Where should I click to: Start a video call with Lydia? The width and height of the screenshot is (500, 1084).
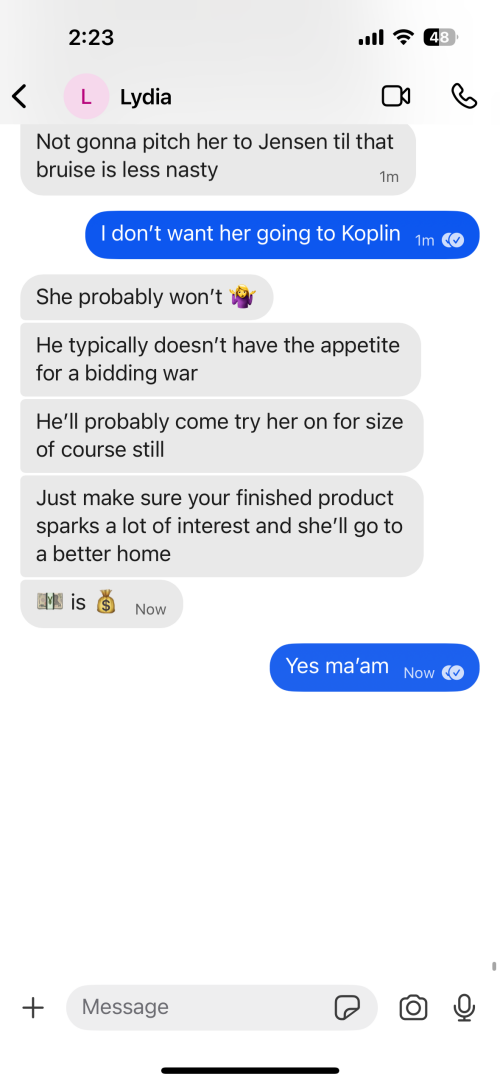396,96
